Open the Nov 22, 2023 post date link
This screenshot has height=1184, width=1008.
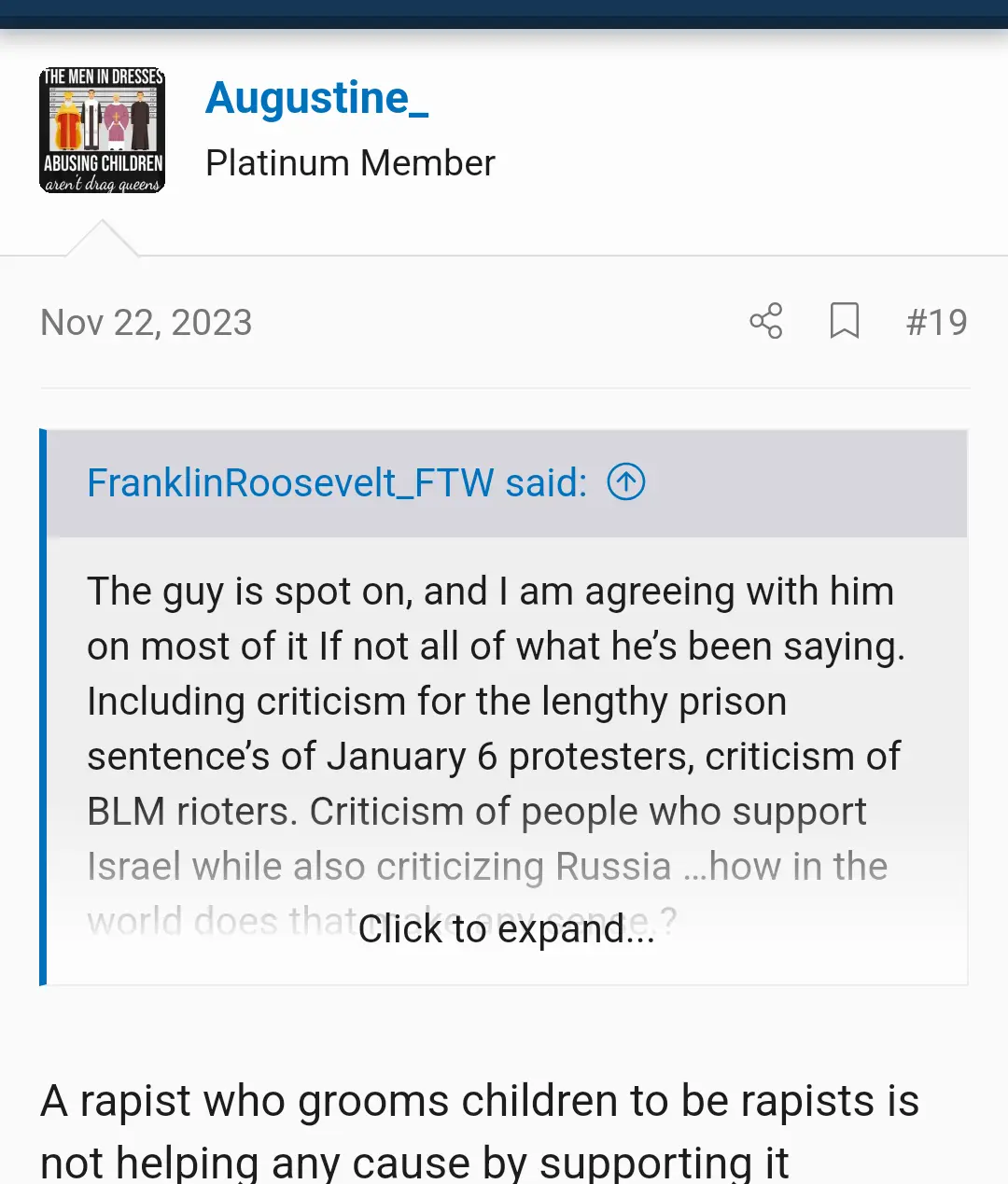[147, 323]
